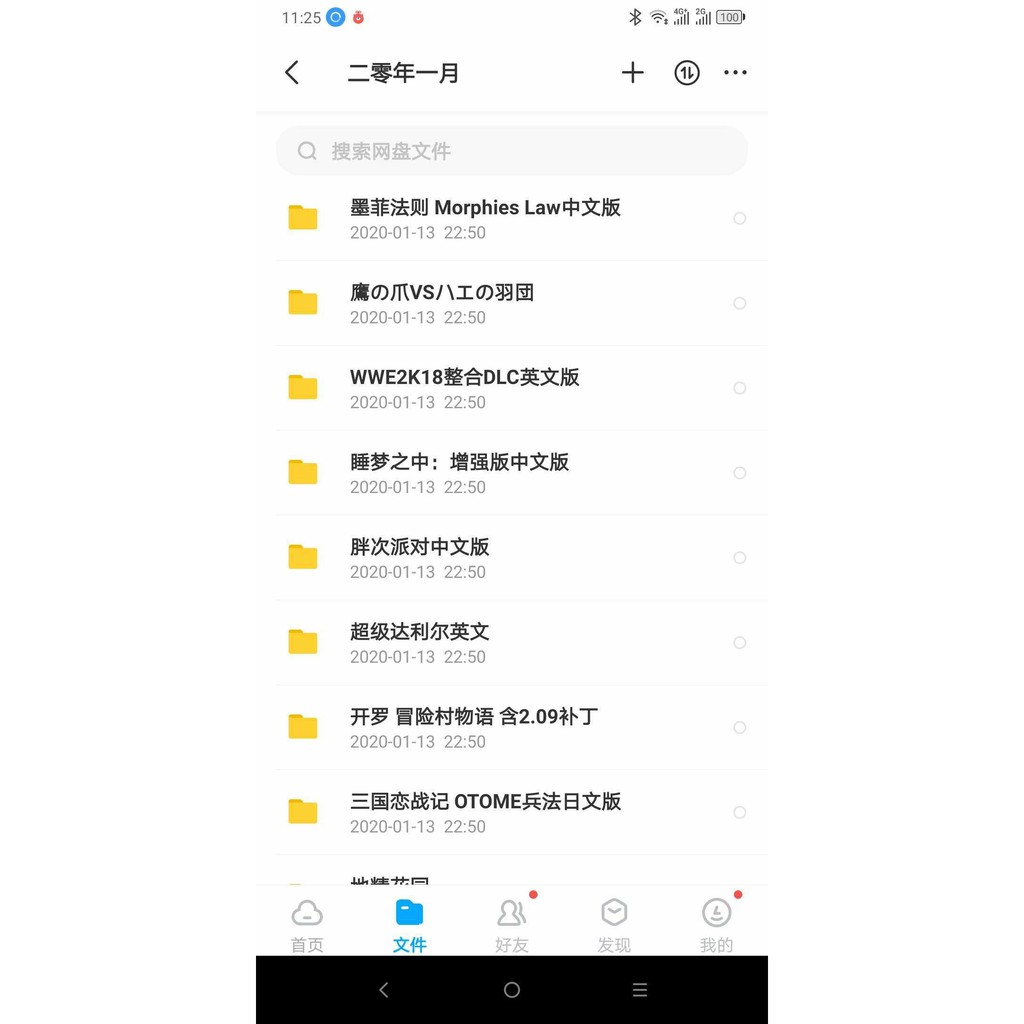
Task: Open the 胖次派对中文版 folder
Action: [x=420, y=558]
